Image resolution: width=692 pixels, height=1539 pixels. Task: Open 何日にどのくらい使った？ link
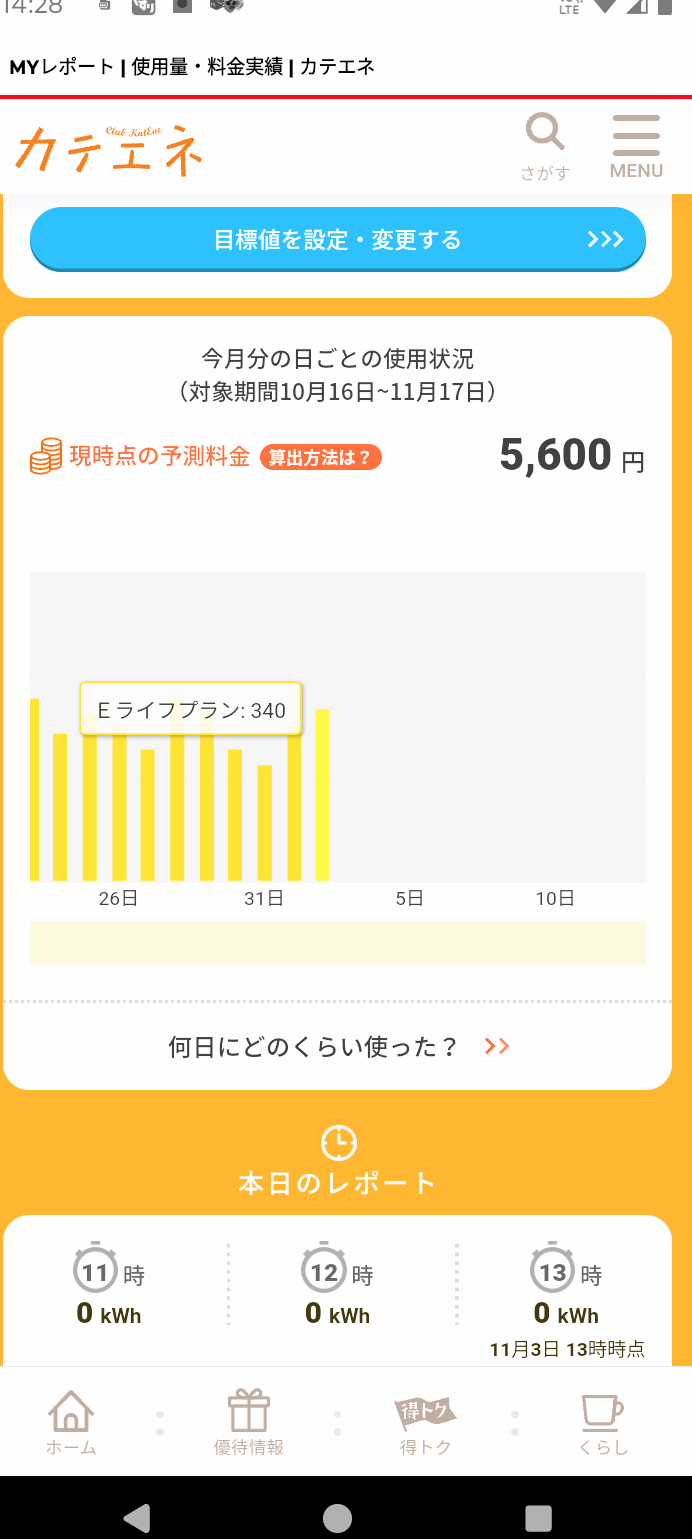coord(338,1046)
